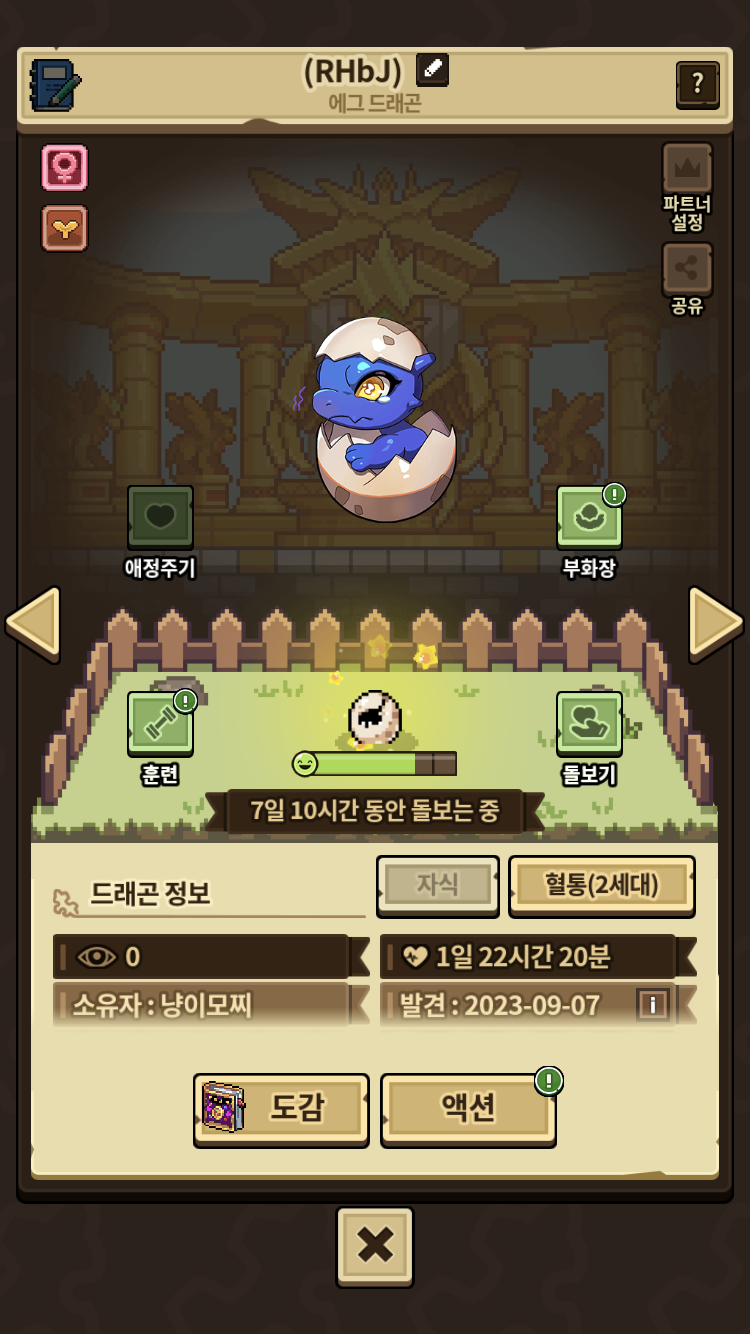Image resolution: width=750 pixels, height=1334 pixels.
Task: Tap the orange trait icon below gender
Action: point(65,228)
